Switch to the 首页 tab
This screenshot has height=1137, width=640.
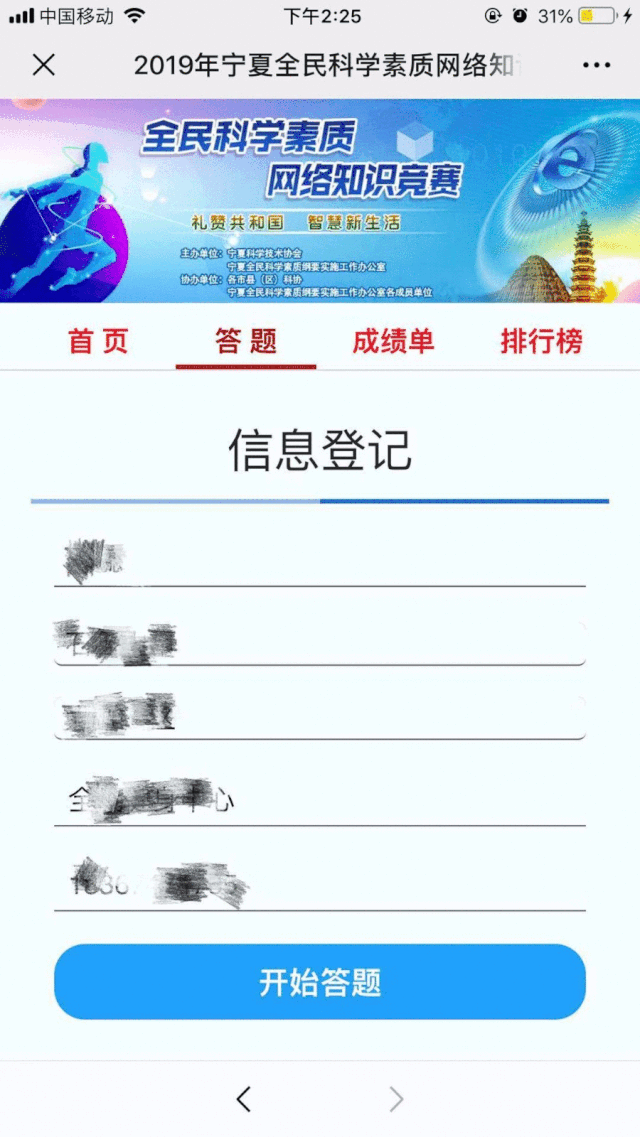(x=98, y=341)
